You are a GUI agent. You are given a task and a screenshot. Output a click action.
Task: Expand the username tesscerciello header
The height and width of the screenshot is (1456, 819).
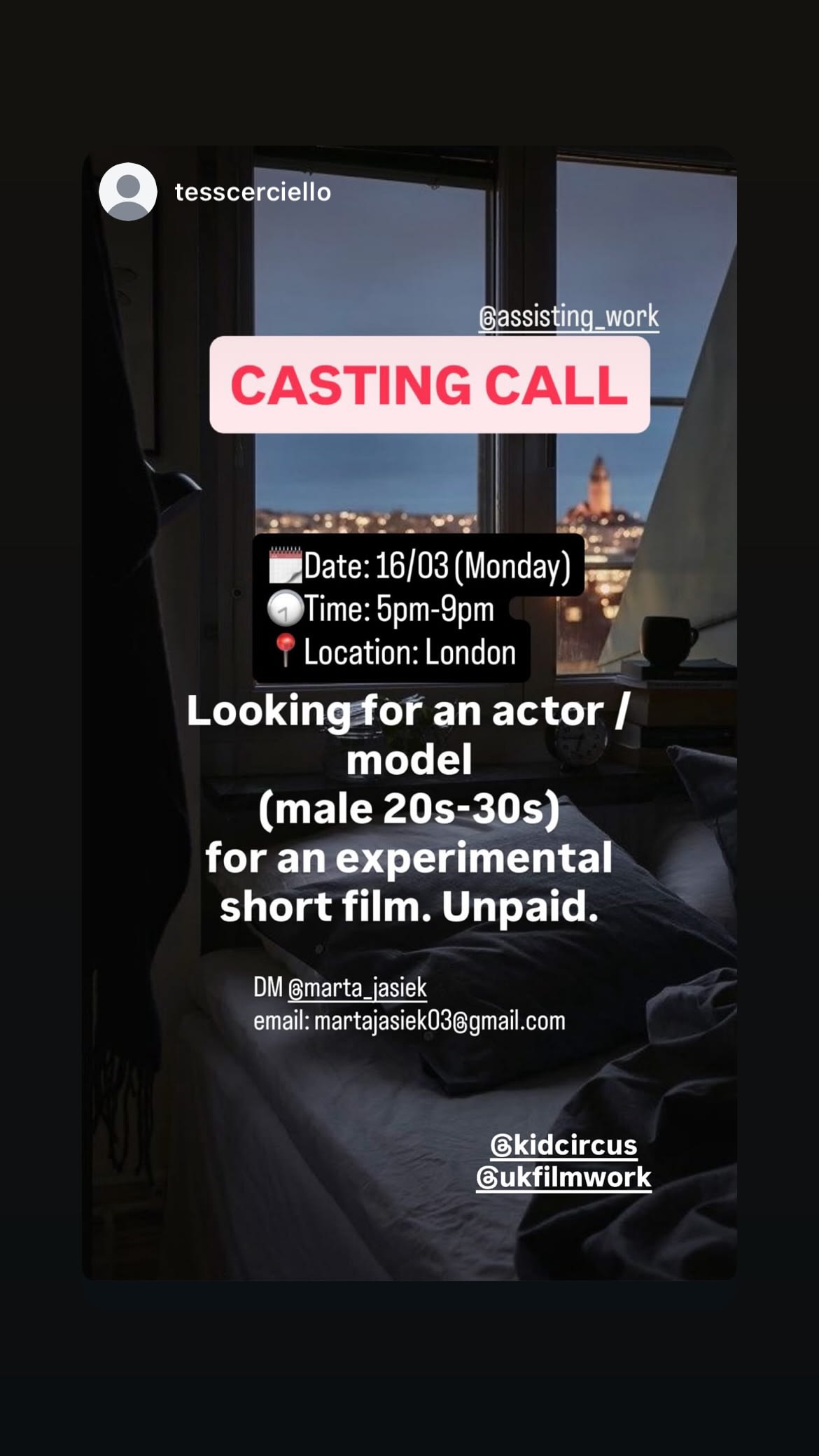pyautogui.click(x=253, y=192)
